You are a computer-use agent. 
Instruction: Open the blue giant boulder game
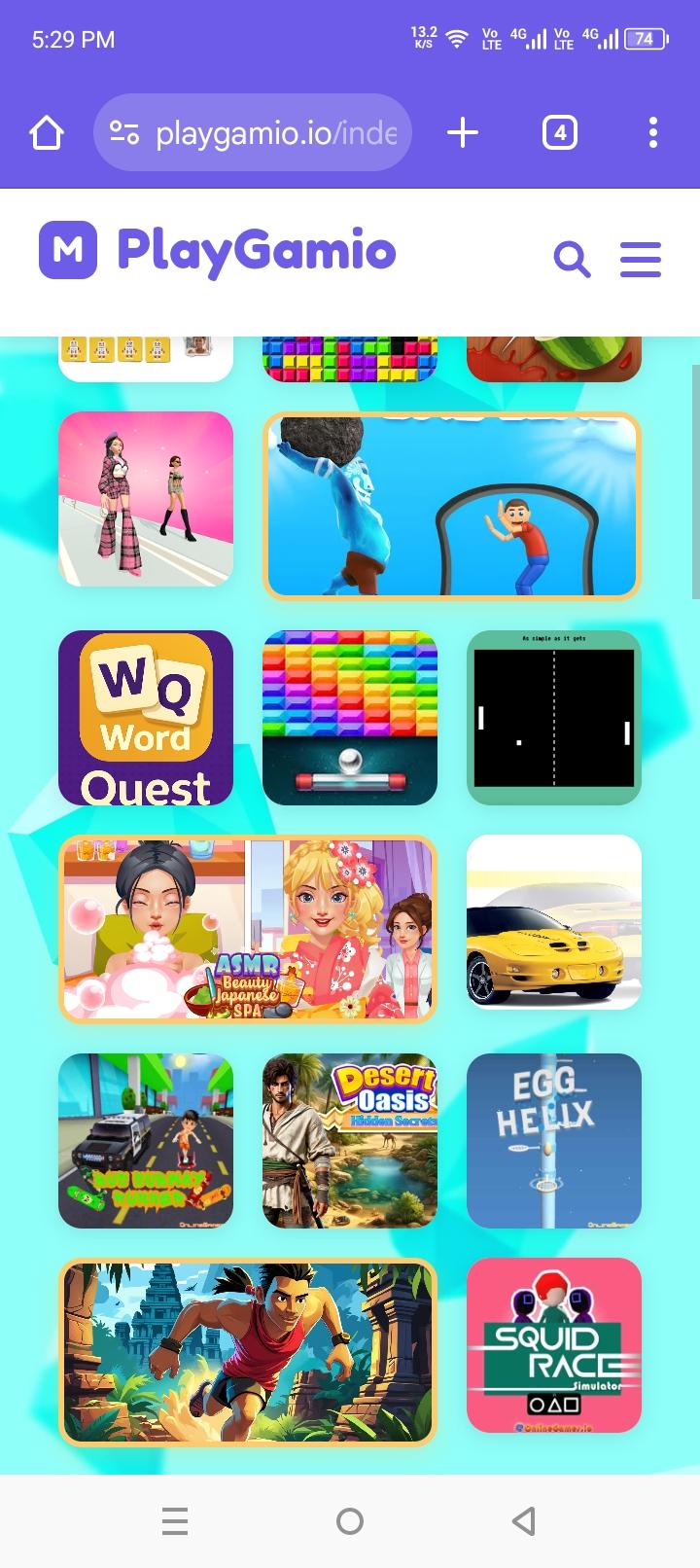click(x=452, y=506)
